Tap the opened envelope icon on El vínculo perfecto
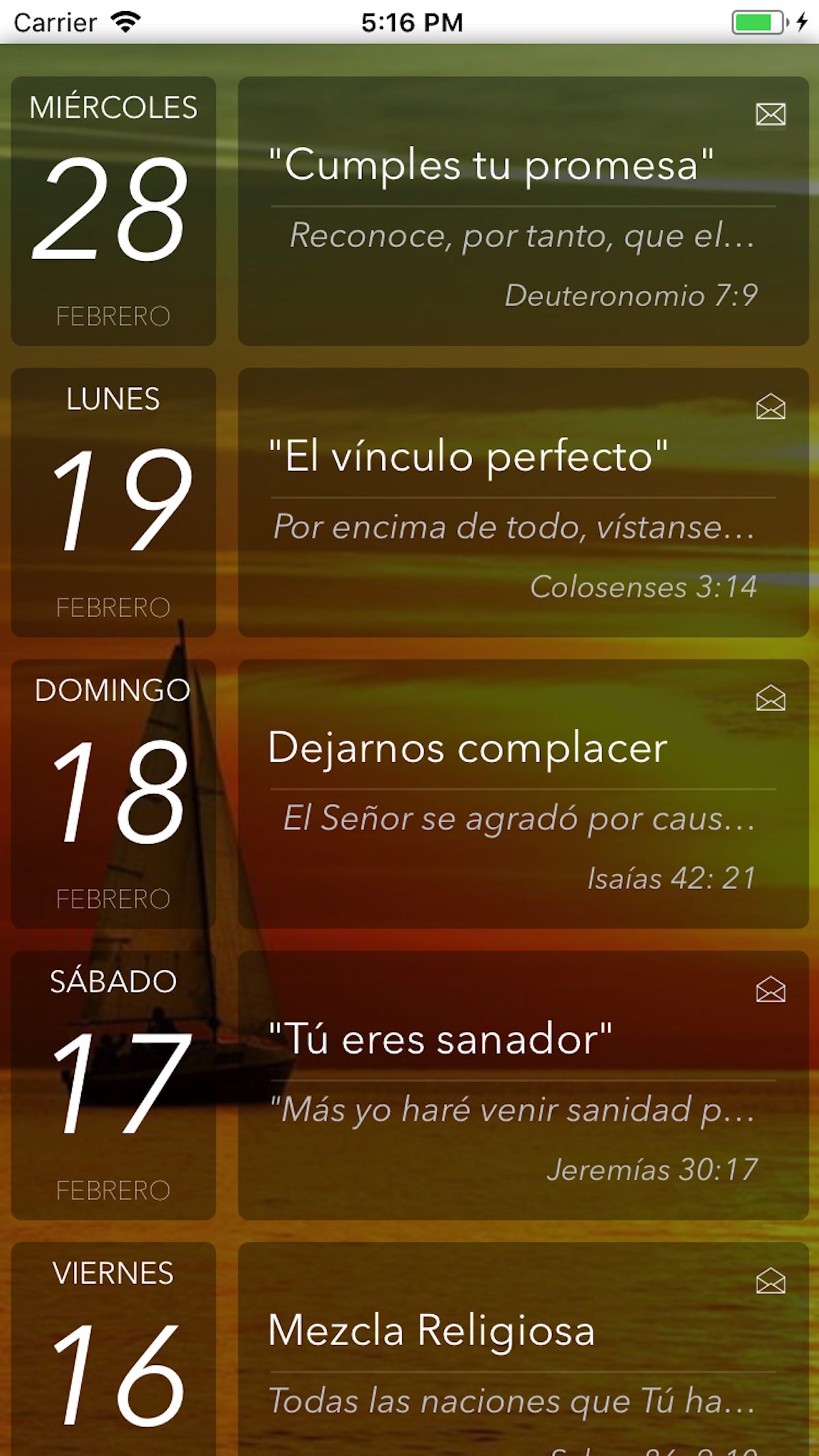Viewport: 819px width, 1456px height. point(770,406)
